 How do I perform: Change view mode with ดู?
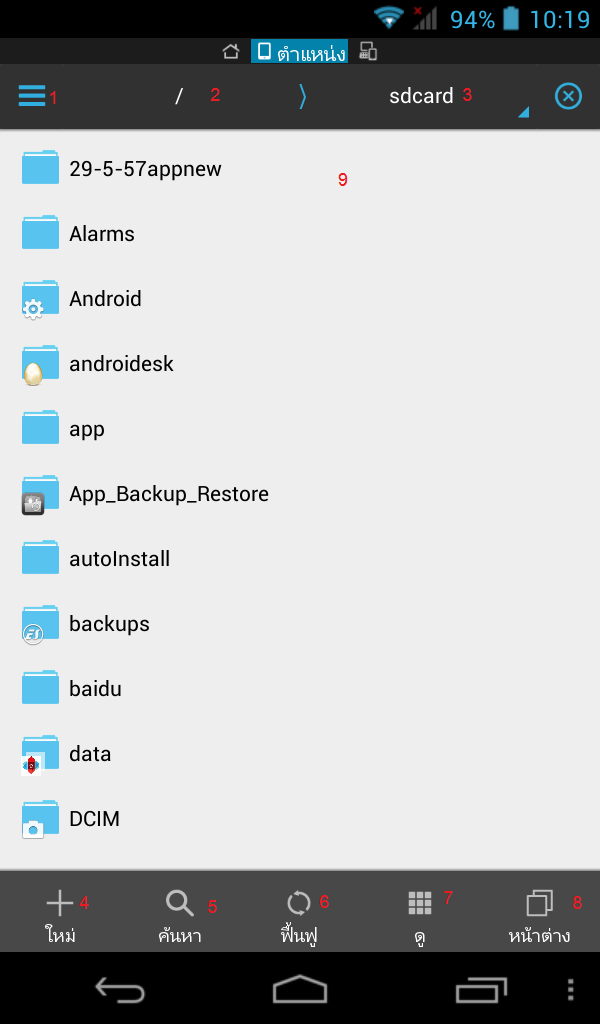click(x=420, y=915)
